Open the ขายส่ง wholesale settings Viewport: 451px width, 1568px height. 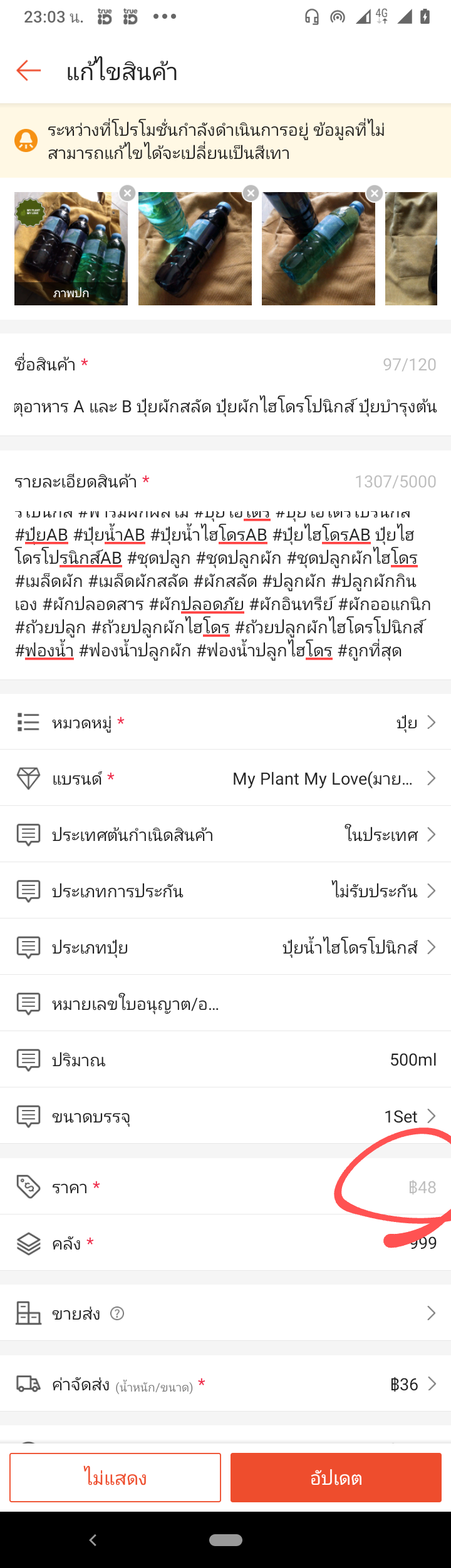coord(225,1313)
